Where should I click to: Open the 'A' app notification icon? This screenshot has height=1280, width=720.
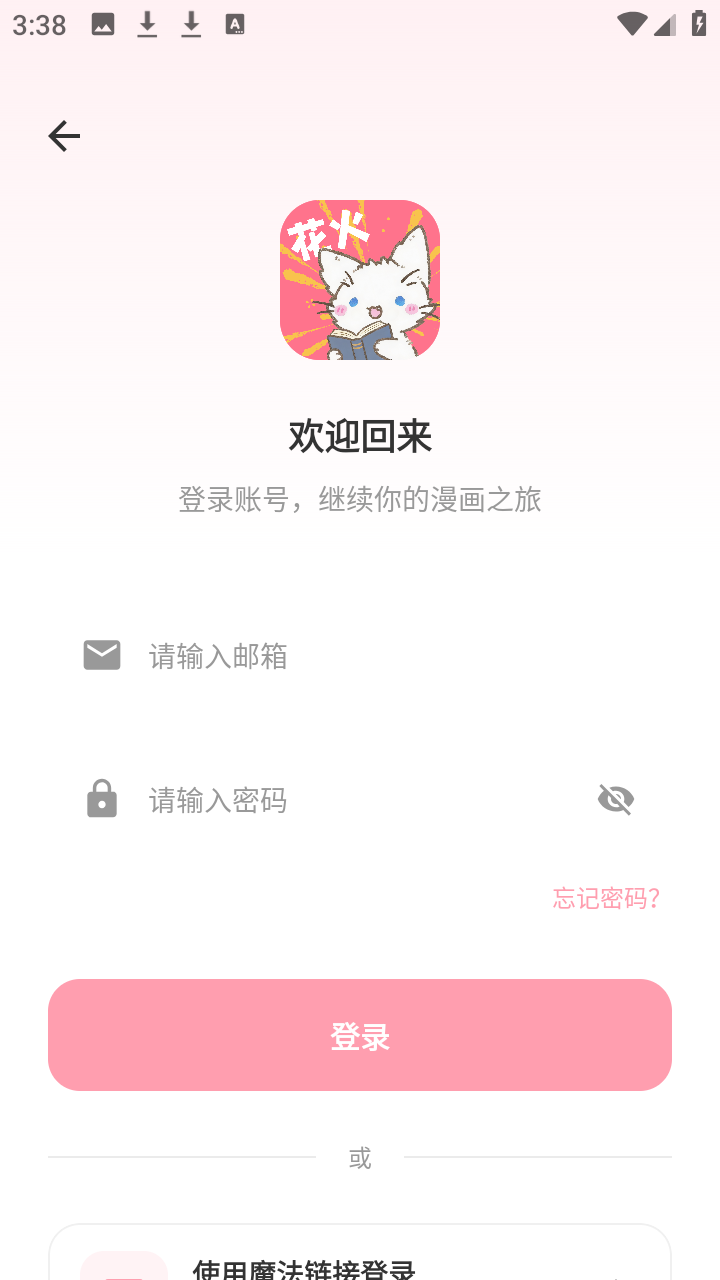(x=234, y=23)
